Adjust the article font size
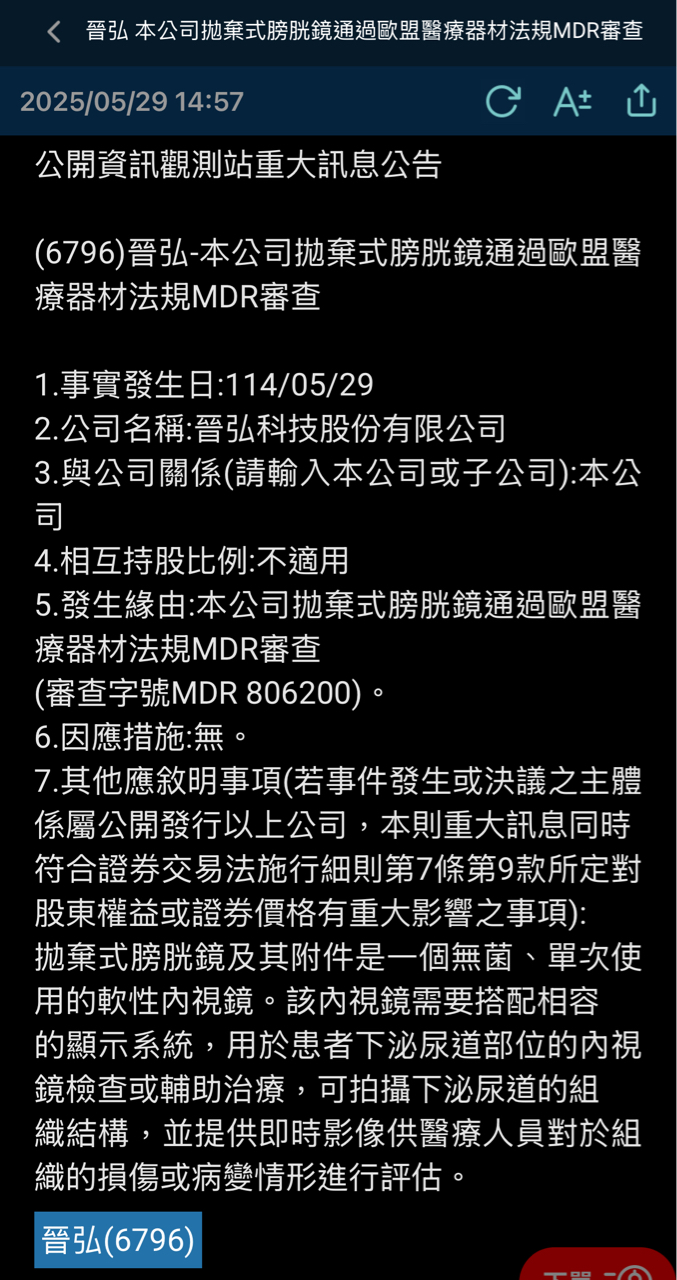 (572, 101)
